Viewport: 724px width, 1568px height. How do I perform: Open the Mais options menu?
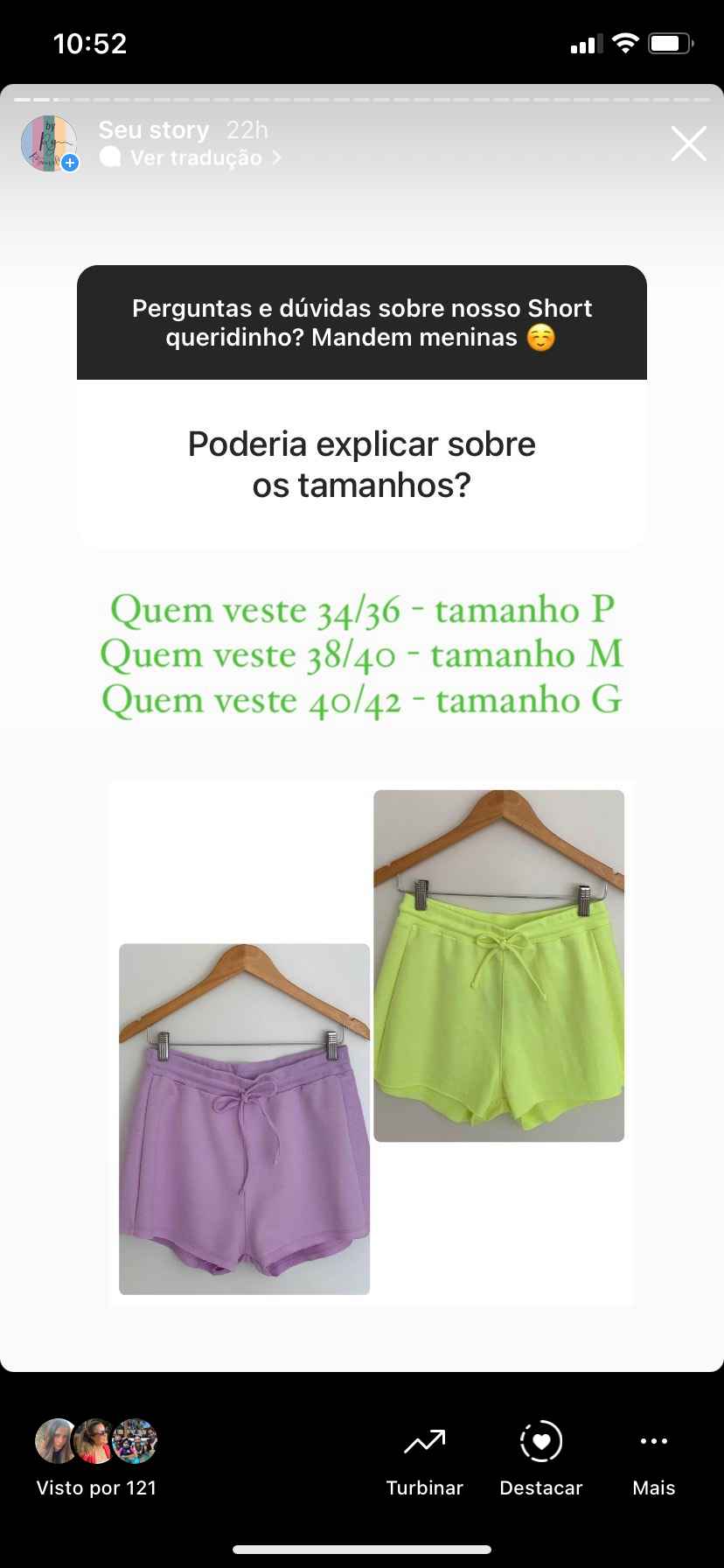pyautogui.click(x=653, y=1459)
